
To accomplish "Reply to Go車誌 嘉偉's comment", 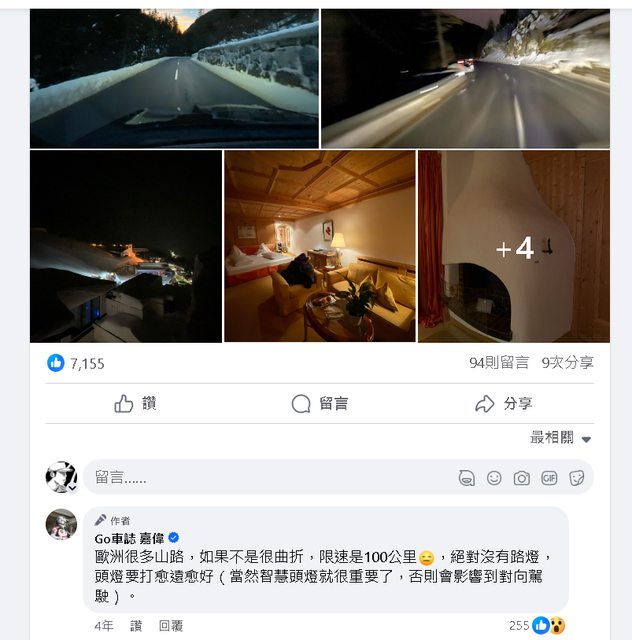I will (170, 626).
